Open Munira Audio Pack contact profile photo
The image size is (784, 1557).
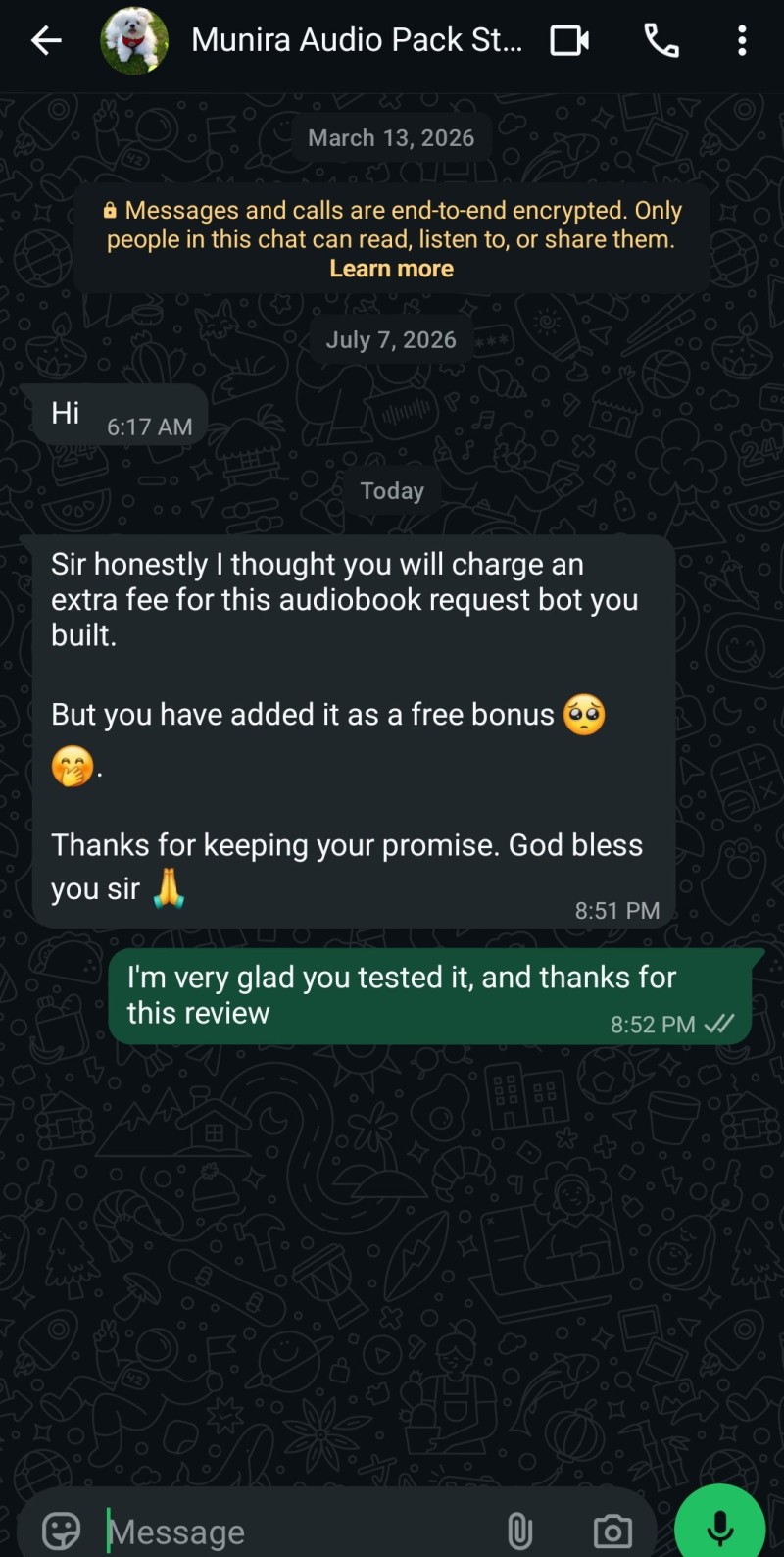(134, 40)
